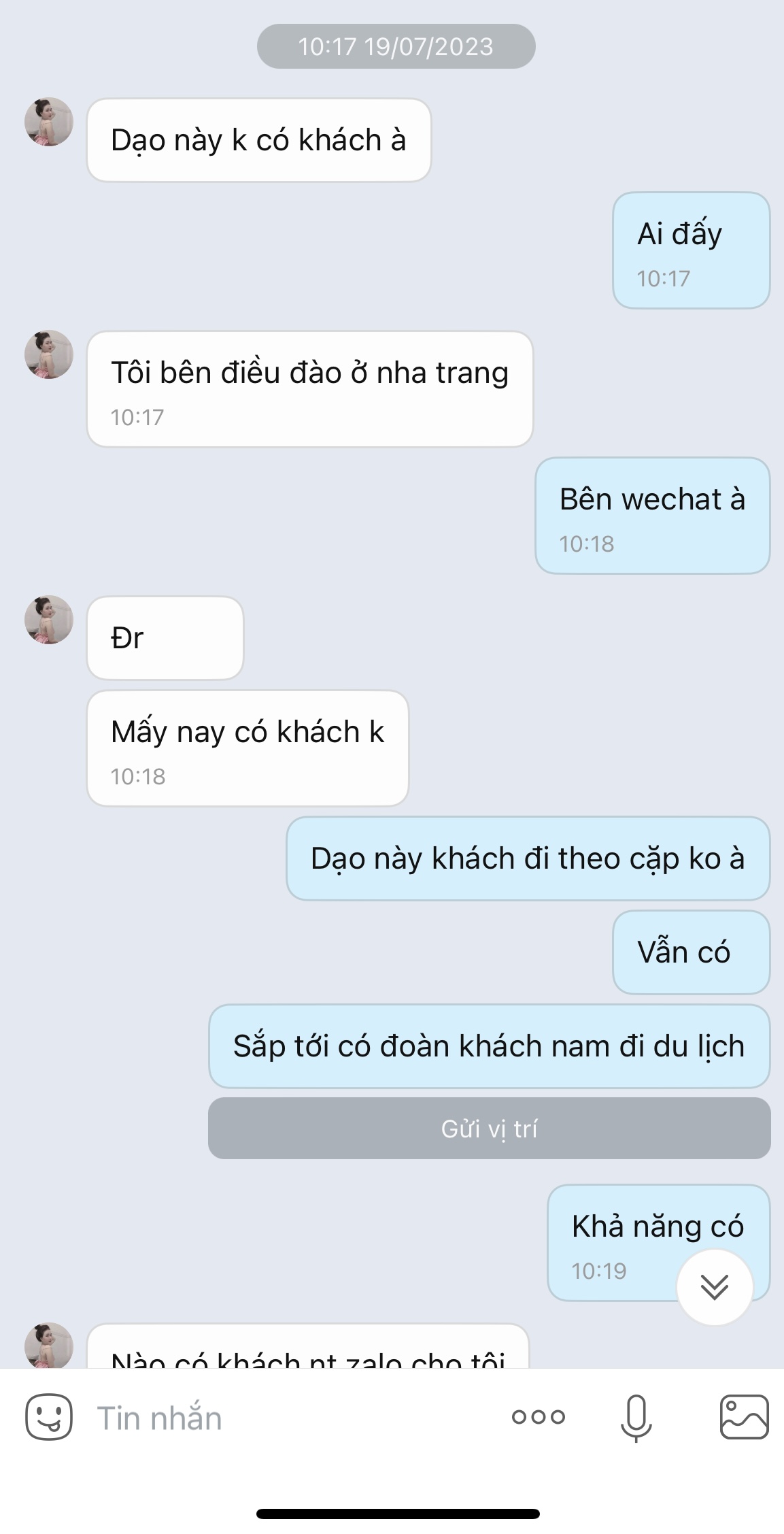Screen dimensions: 784x1534
Task: Open the sticker and emoji picker
Action: [x=49, y=1417]
